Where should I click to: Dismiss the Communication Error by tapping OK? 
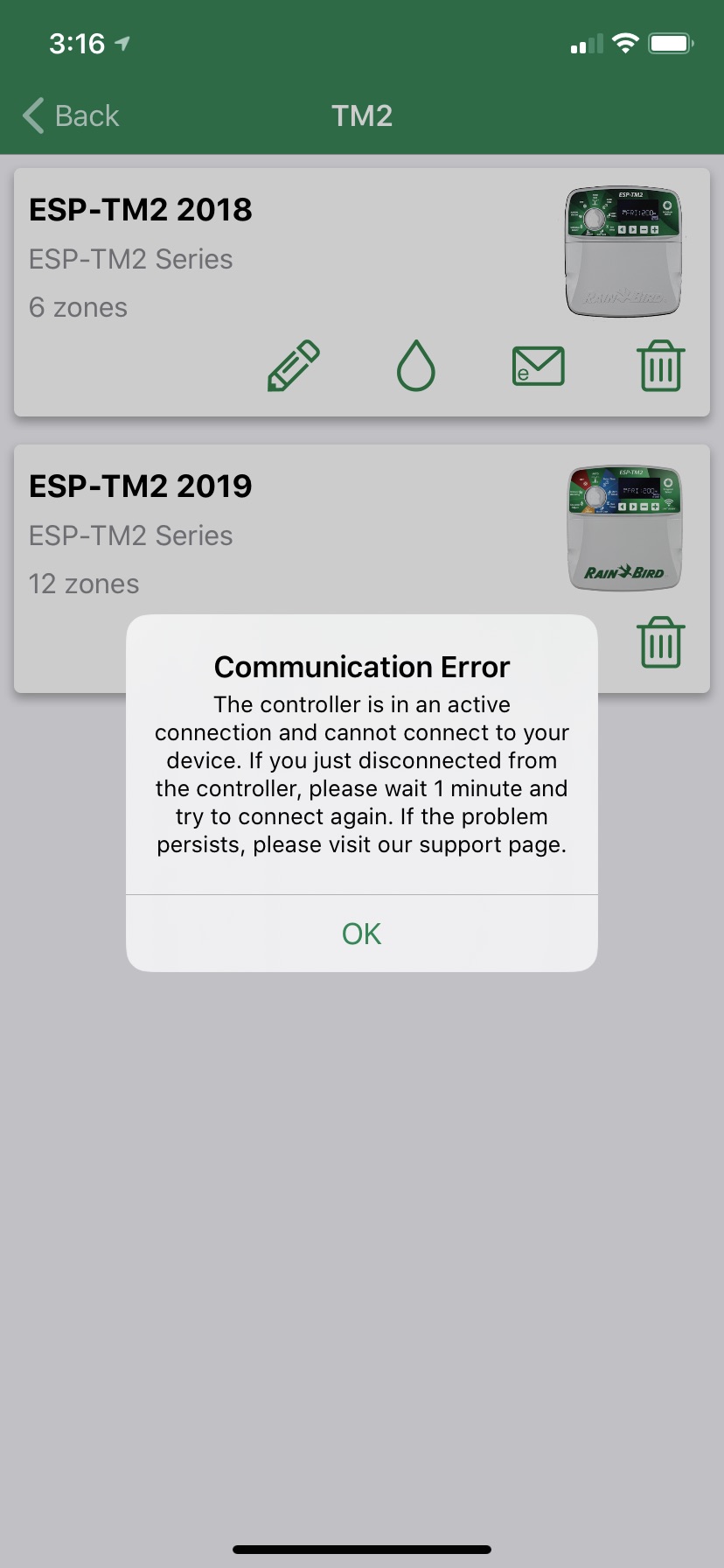[360, 933]
